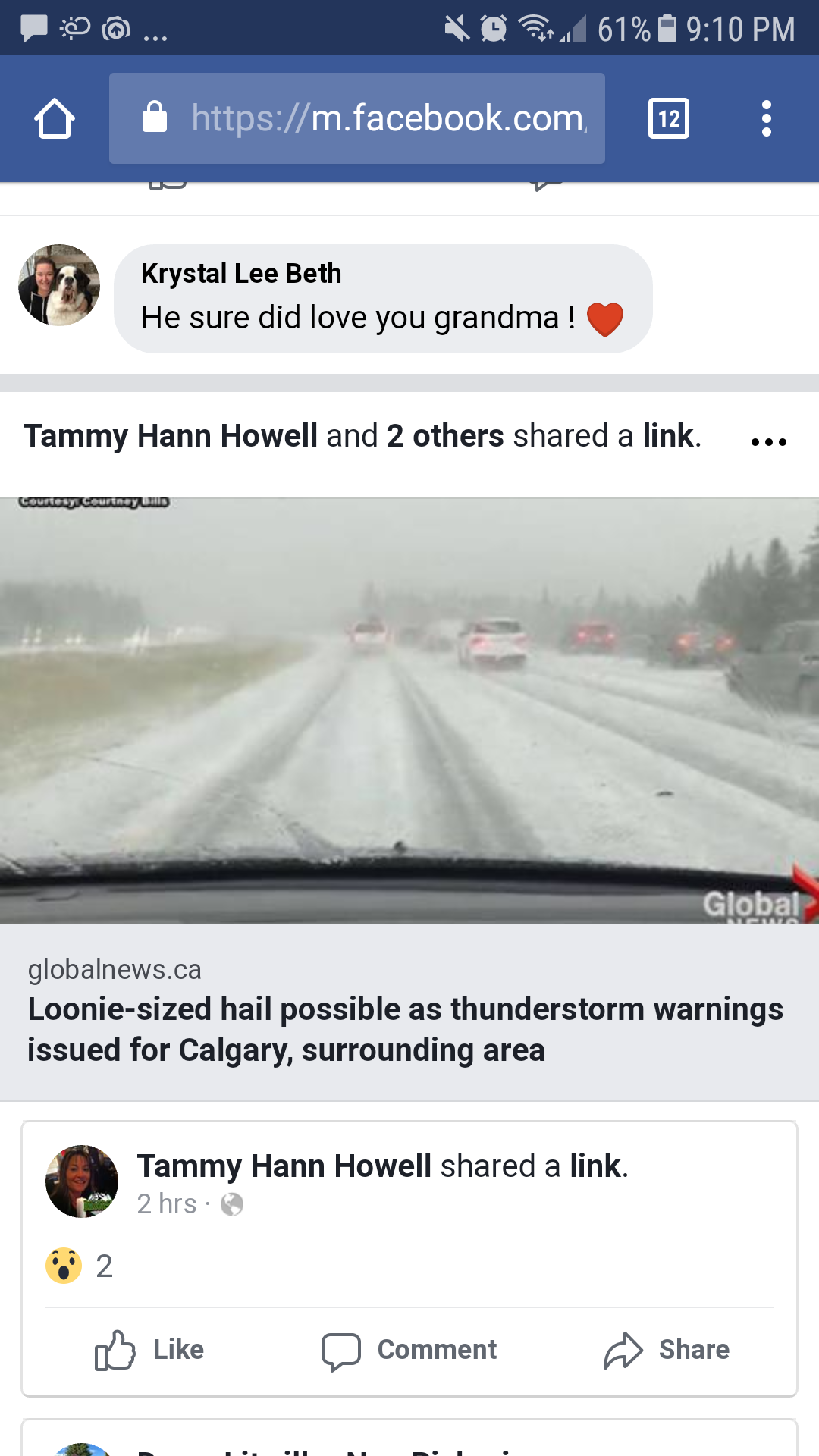Comment on Tammy Hann Howell's shared link
This screenshot has height=1456, width=819.
(x=409, y=1350)
